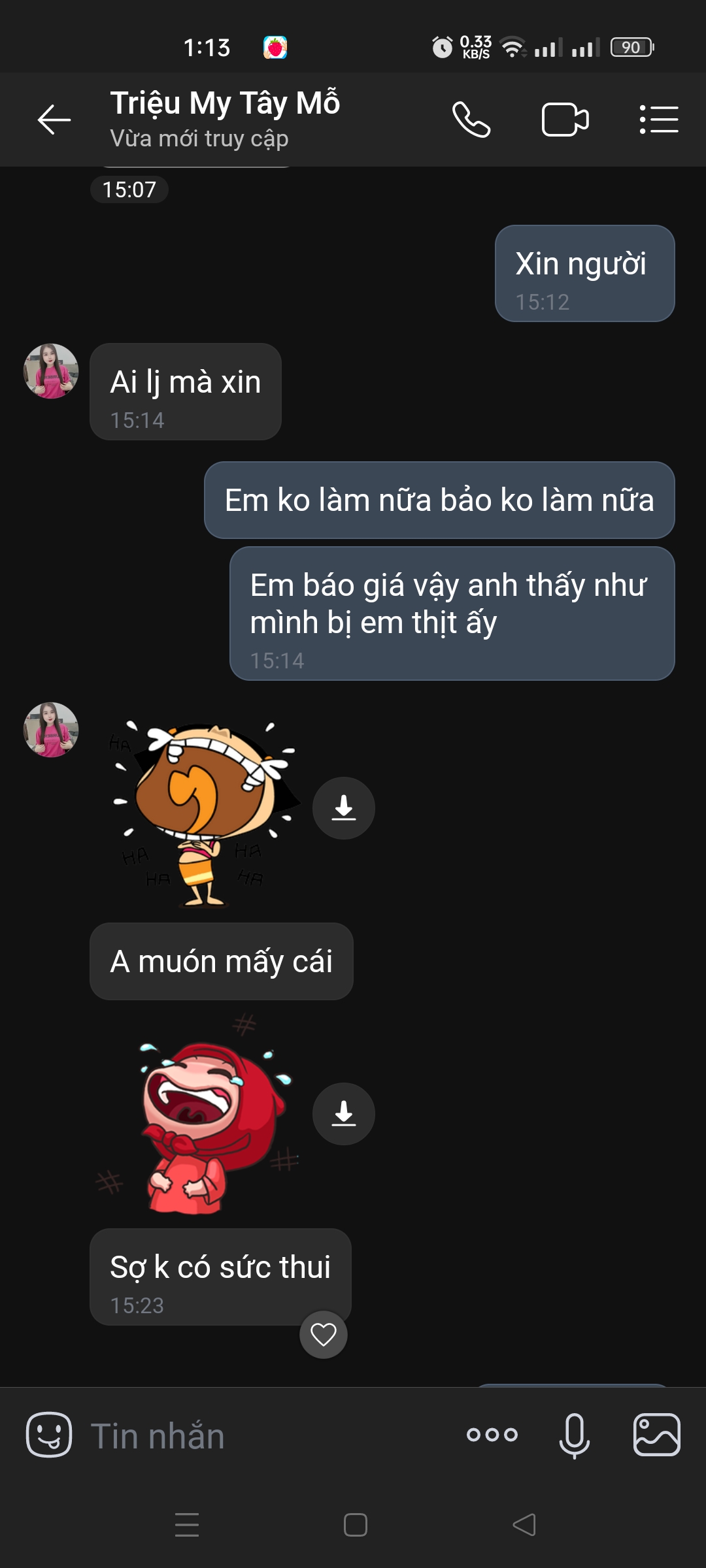Start a voice call with Triệu My
Viewport: 706px width, 1568px height.
click(471, 120)
